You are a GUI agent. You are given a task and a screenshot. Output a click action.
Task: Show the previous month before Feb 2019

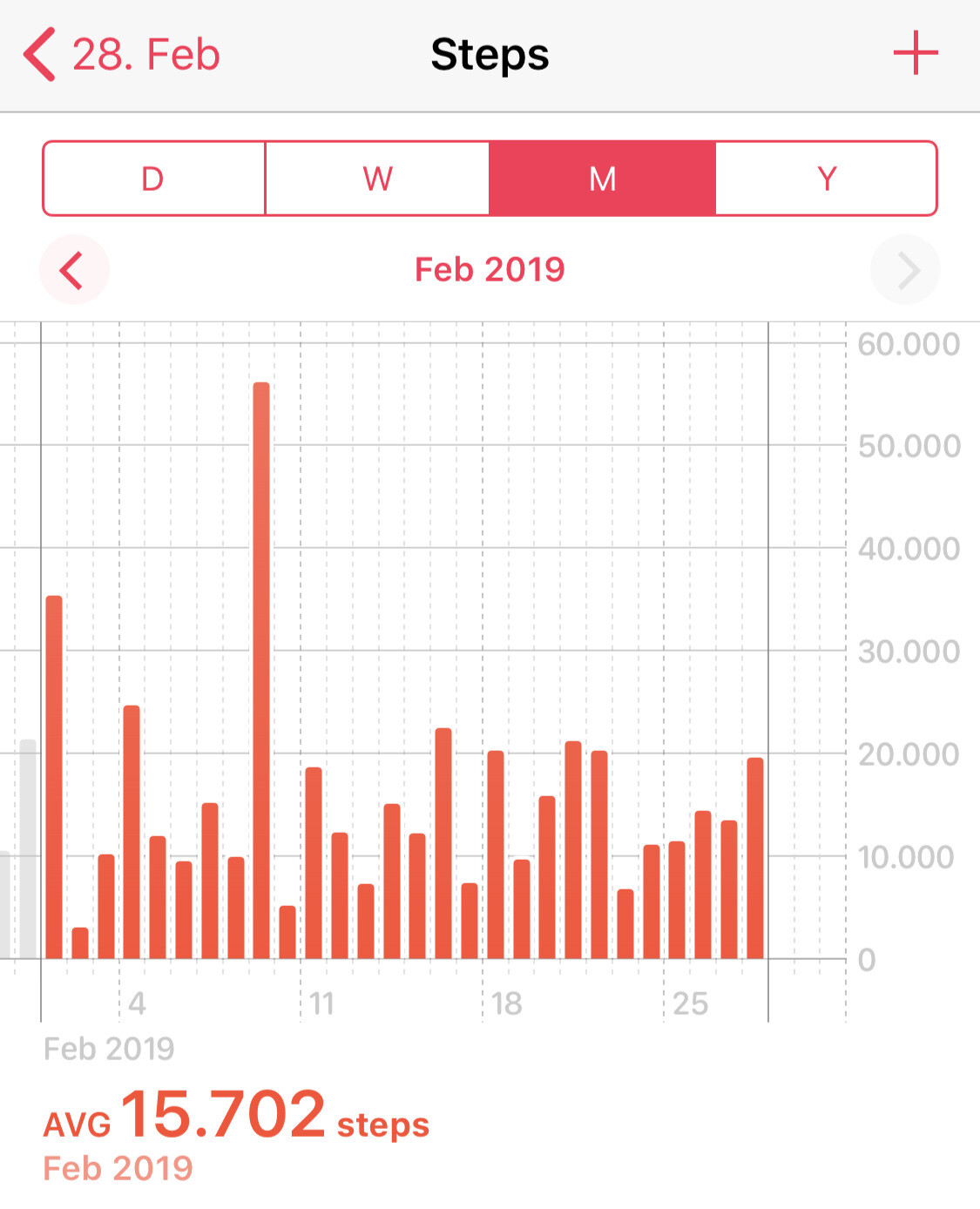coord(73,270)
